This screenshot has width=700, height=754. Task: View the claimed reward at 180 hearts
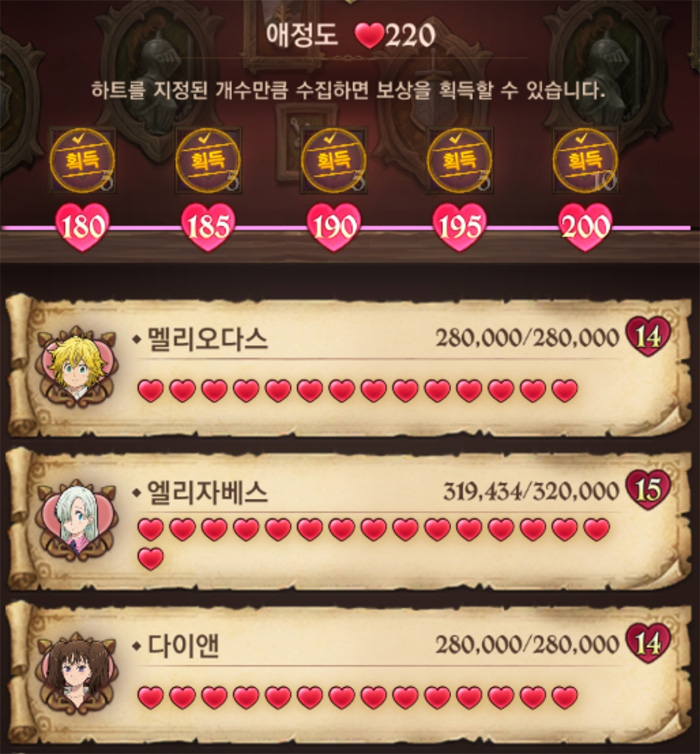click(x=83, y=160)
